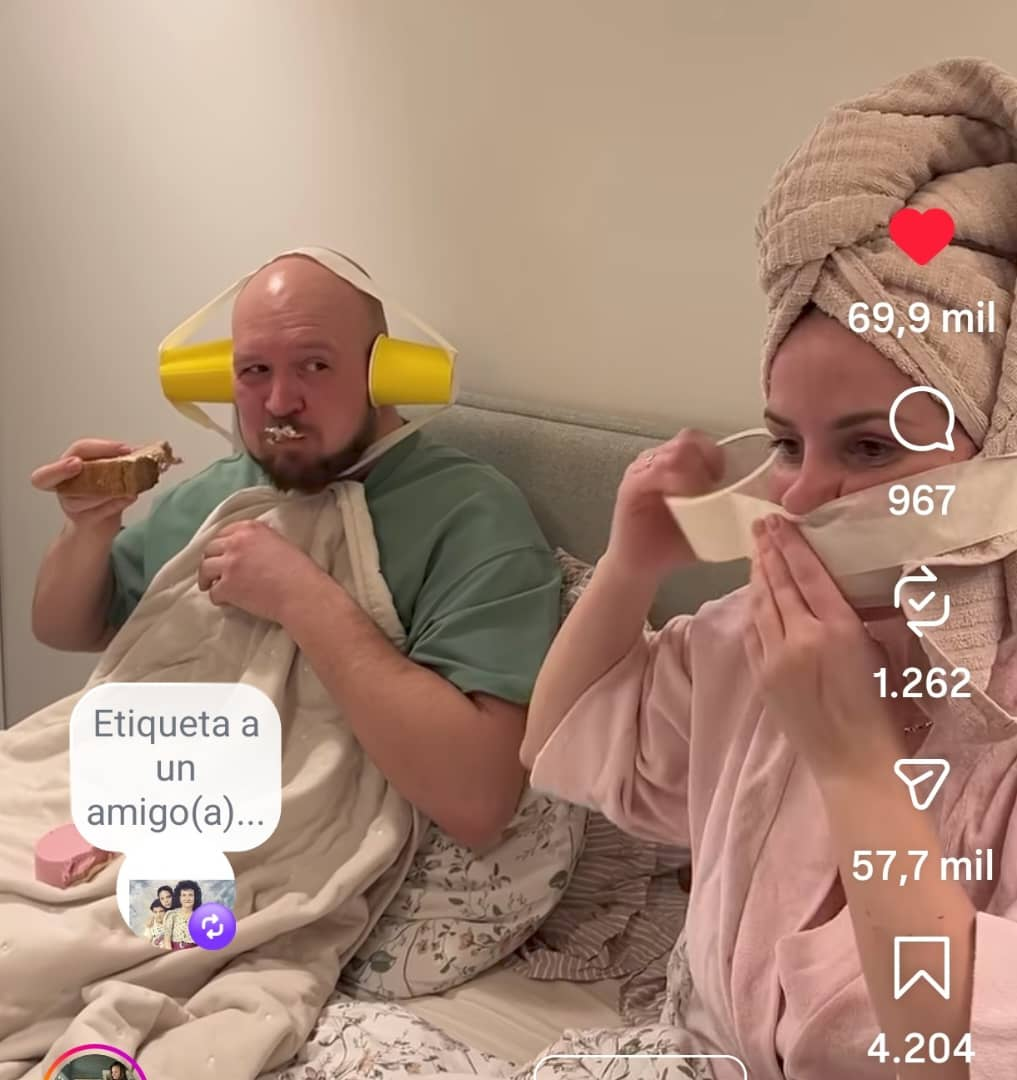Tap the red heart like icon
Screen dimensions: 1017x1080
pyautogui.click(x=921, y=237)
